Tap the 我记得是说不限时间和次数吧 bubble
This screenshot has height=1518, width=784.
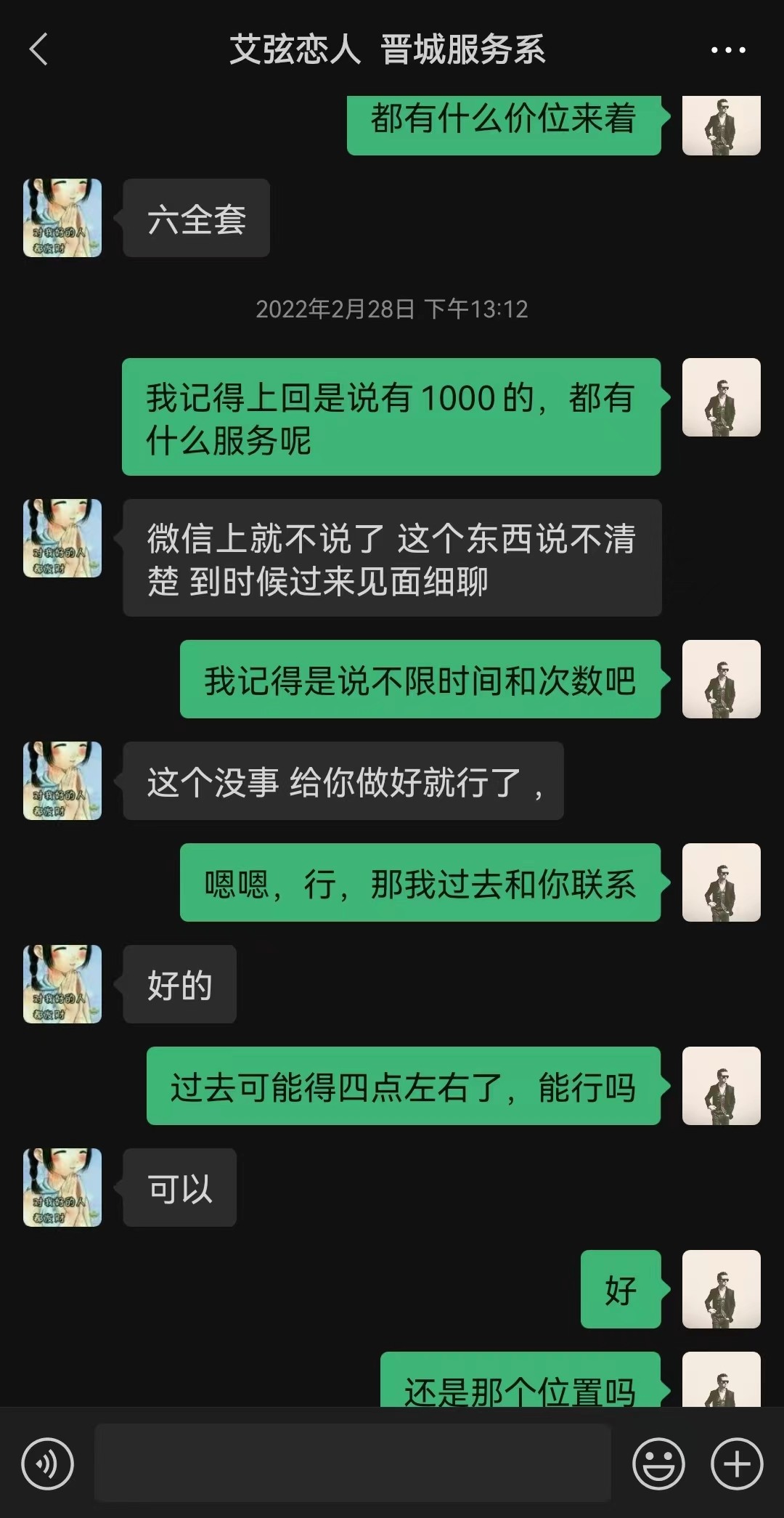coord(419,681)
